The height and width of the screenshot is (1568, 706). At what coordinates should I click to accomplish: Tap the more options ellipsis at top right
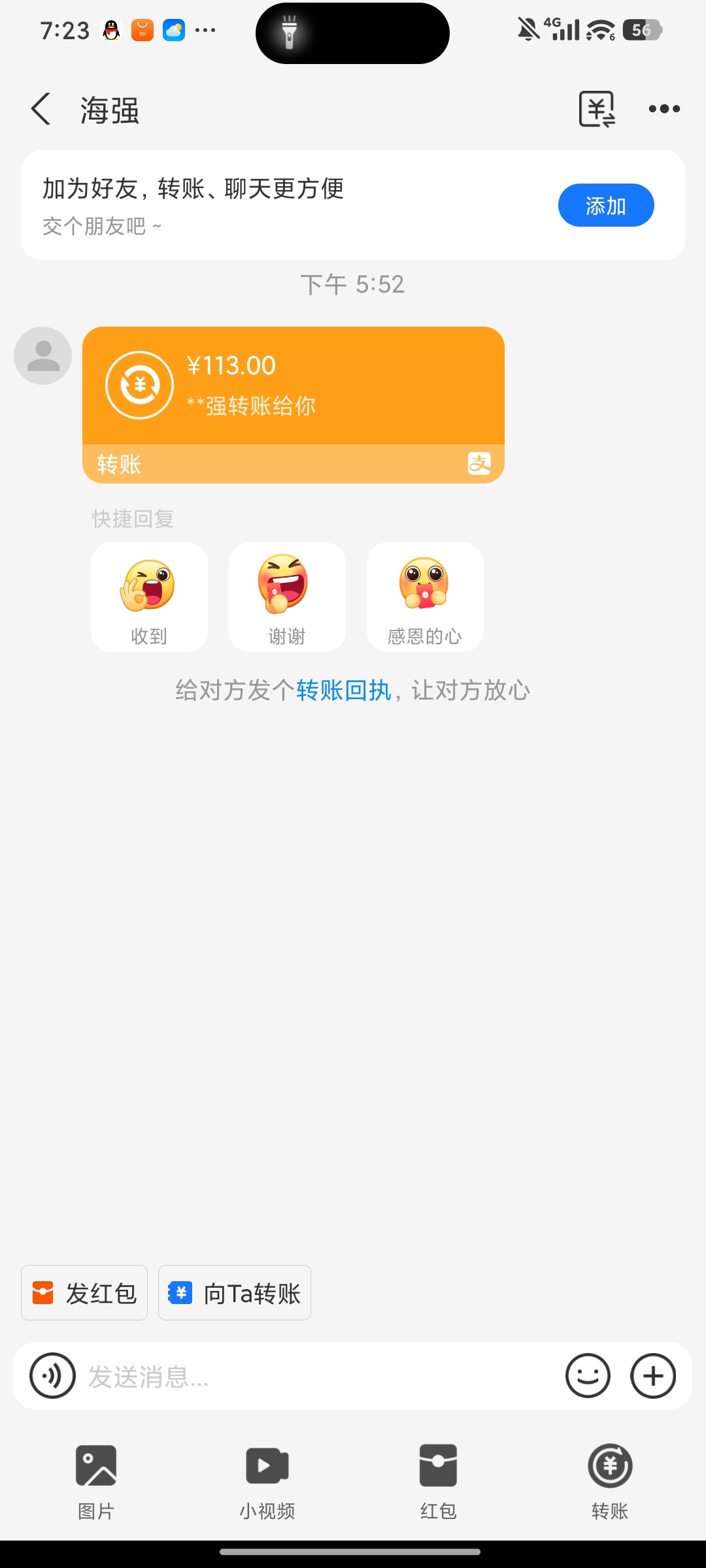coord(664,108)
